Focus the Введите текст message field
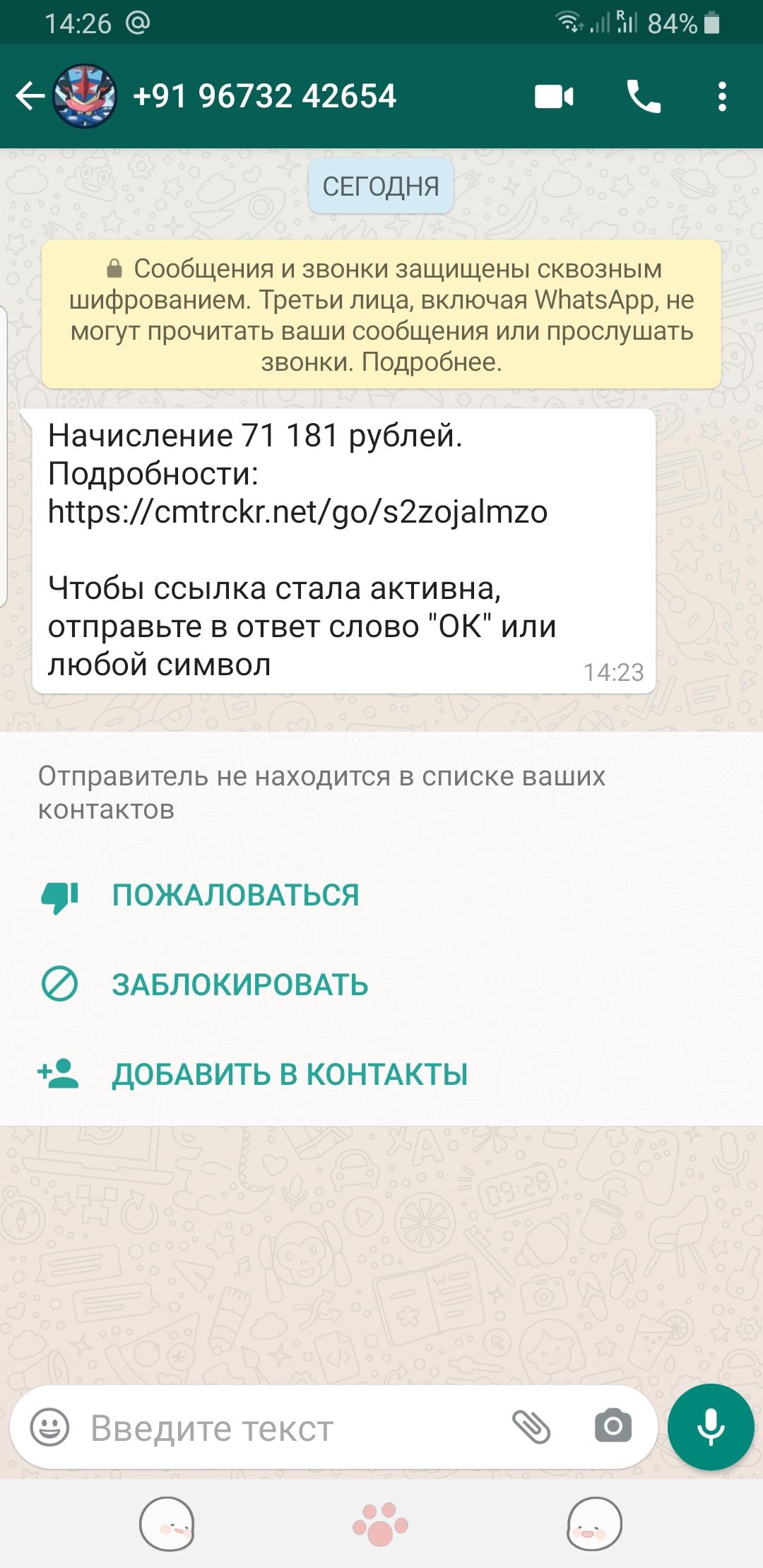Viewport: 763px width, 1568px height. point(283,1427)
